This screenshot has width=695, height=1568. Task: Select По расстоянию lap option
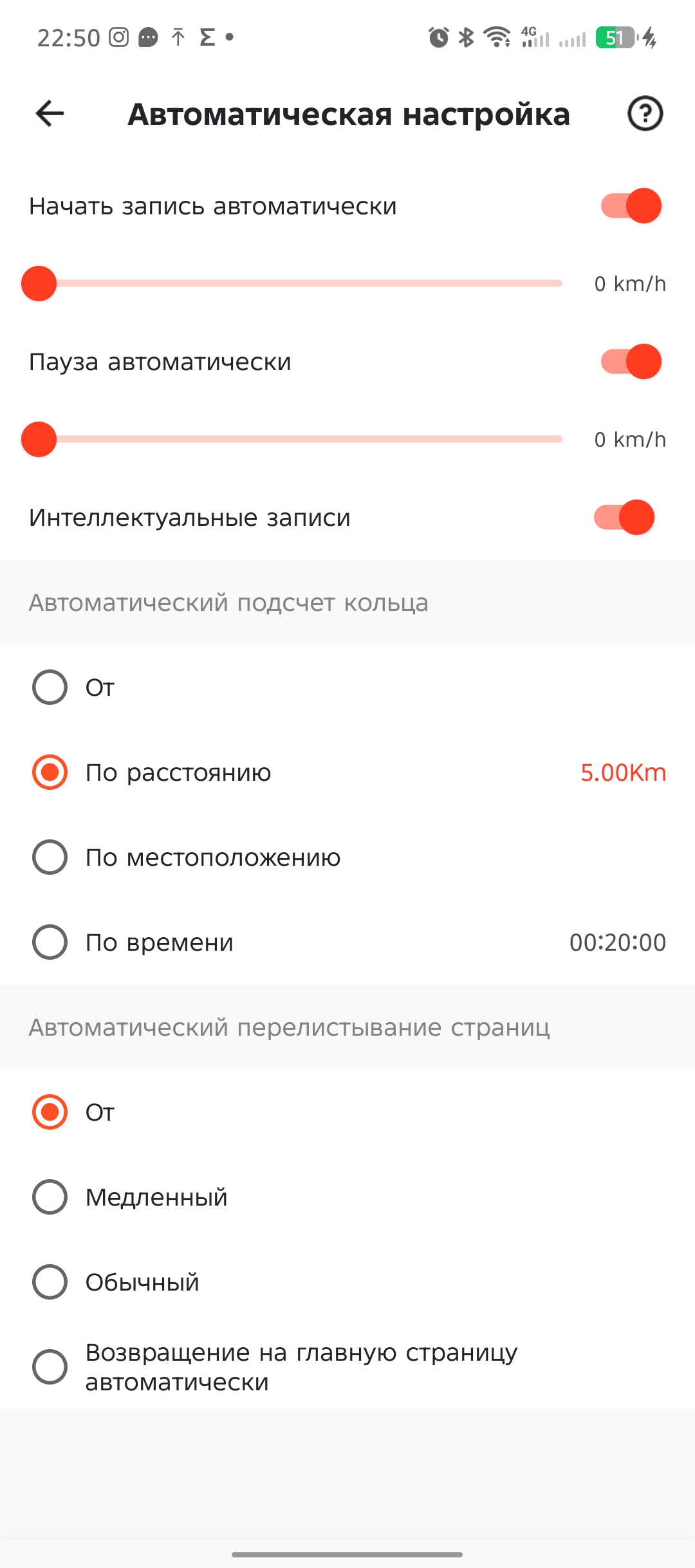(50, 772)
